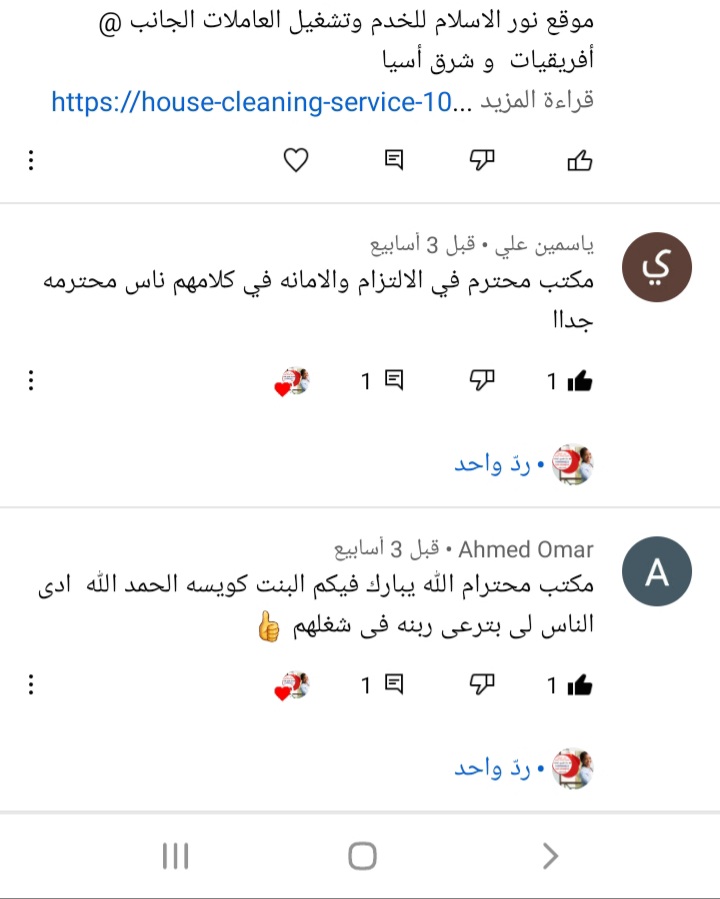
Task: Dislike ياسمين علي's comment
Action: tap(483, 380)
